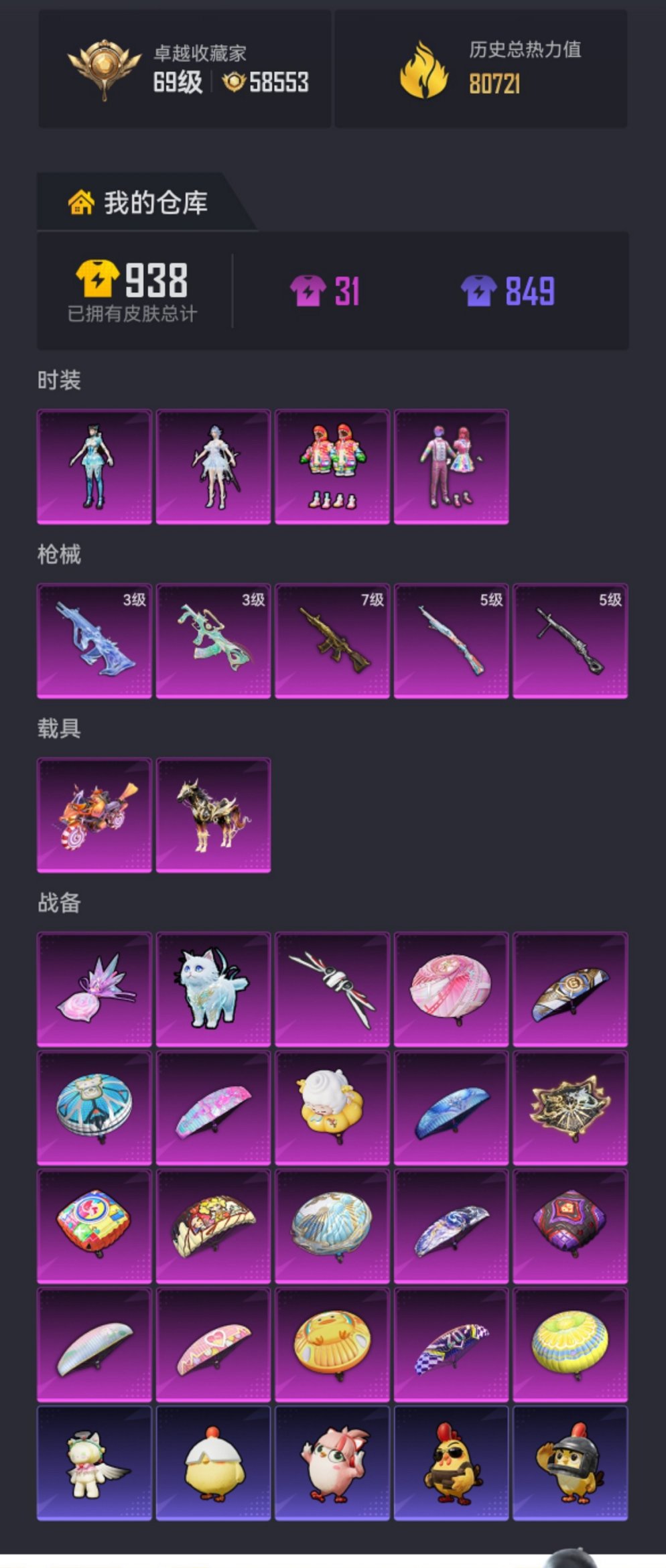The height and width of the screenshot is (1568, 666).
Task: View the rainbow hoodie couple outfit
Action: [332, 466]
